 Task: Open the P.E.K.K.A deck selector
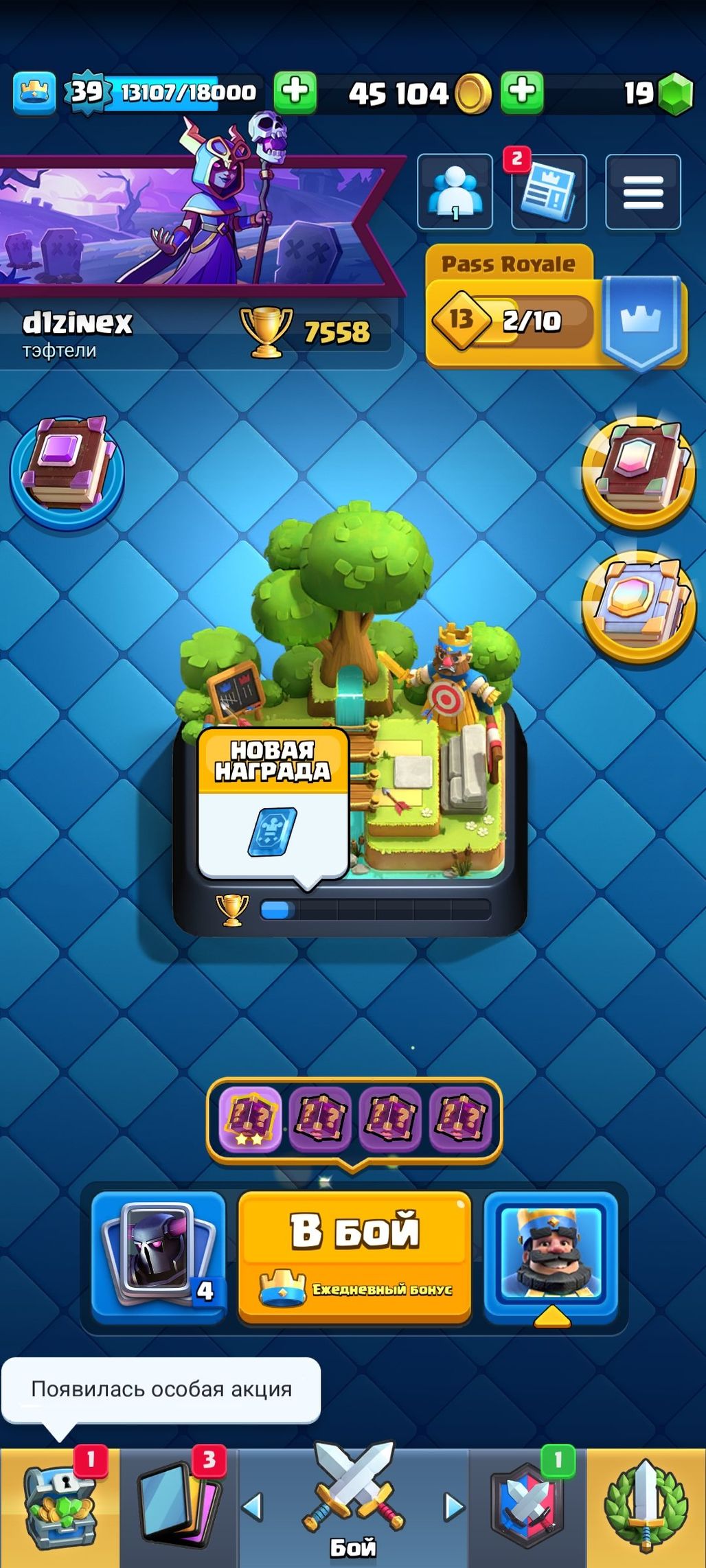[159, 1256]
